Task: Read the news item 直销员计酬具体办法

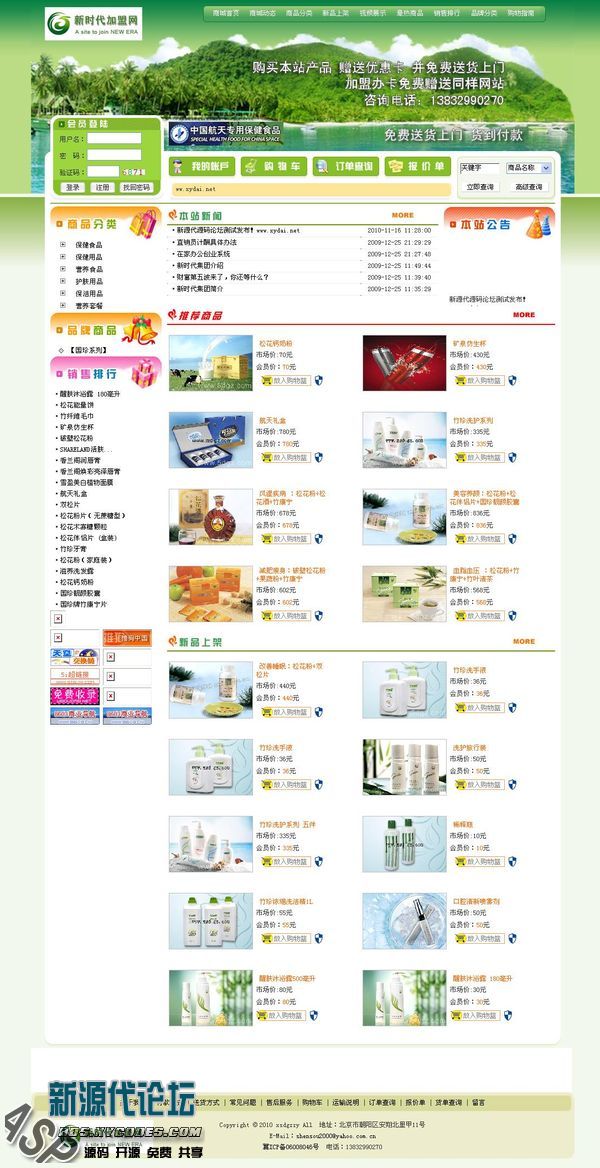Action: coord(207,242)
